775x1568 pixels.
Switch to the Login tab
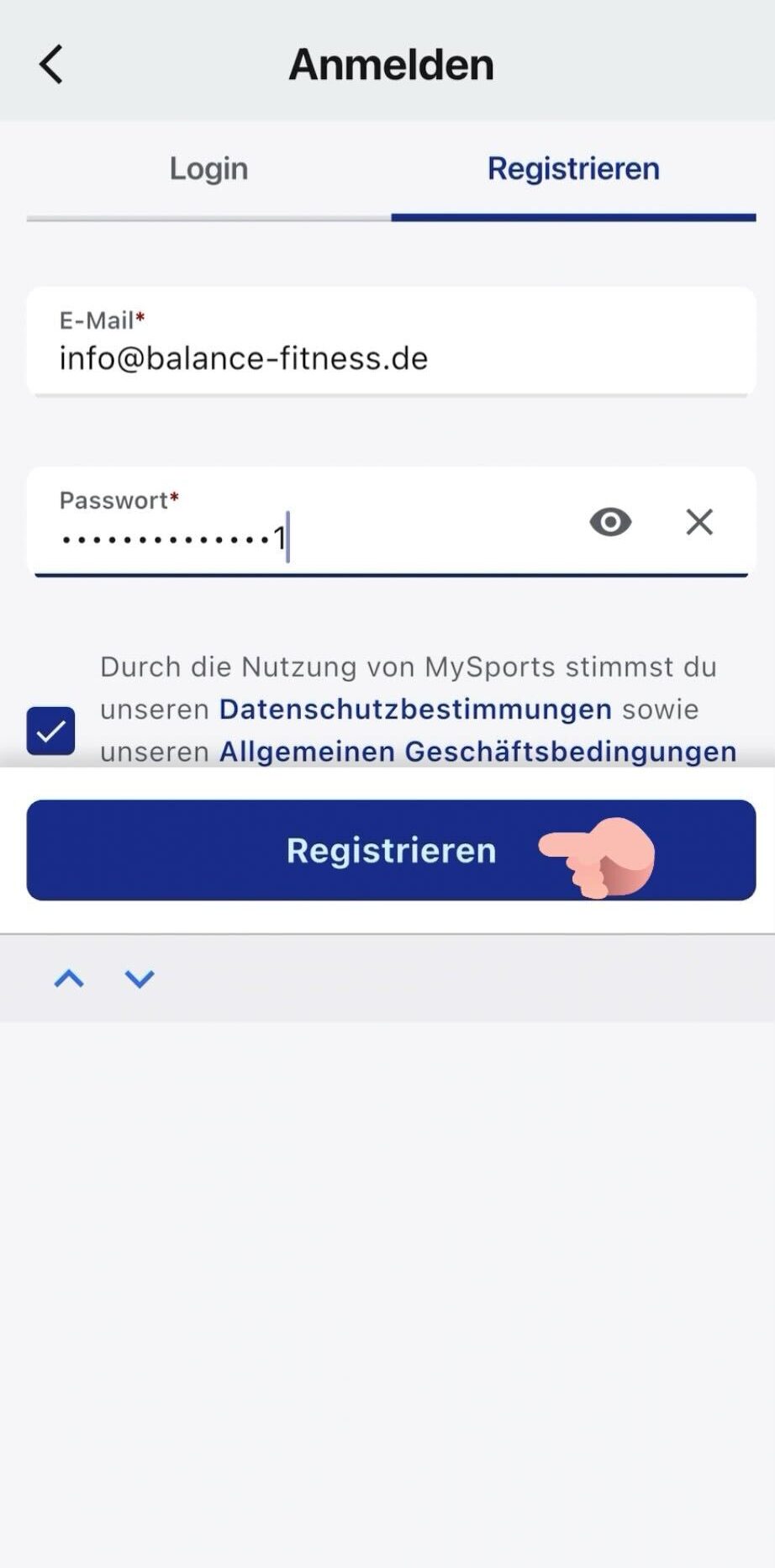tap(208, 169)
